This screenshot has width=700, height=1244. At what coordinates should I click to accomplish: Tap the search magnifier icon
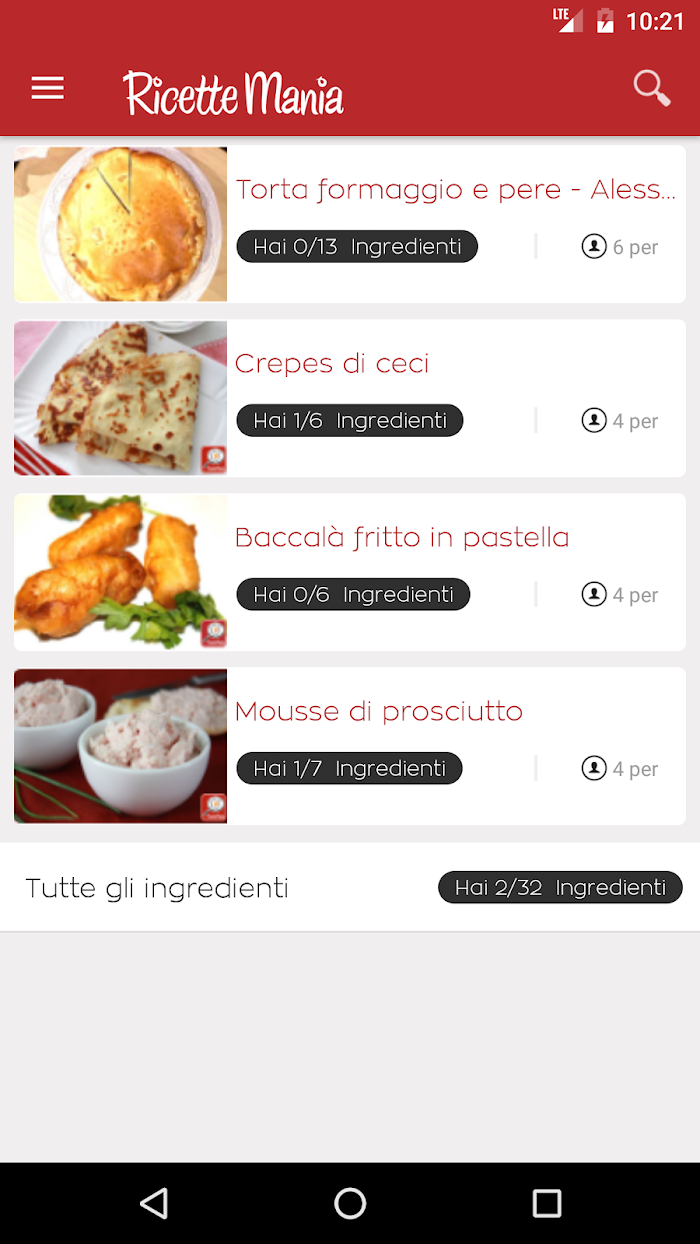click(x=652, y=88)
